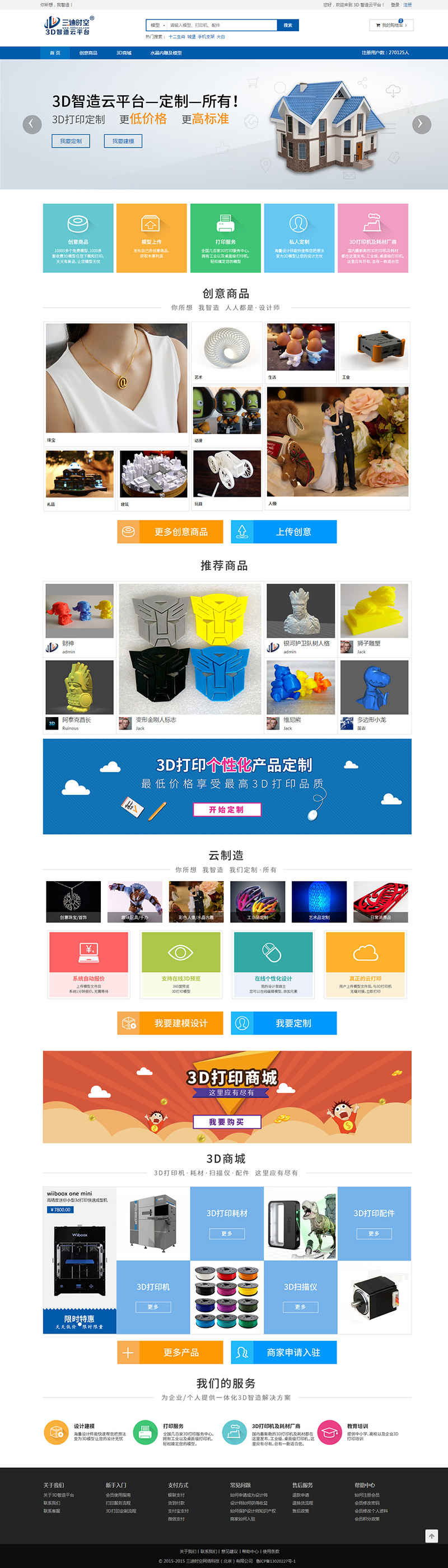Tap the 登录 login link
448x1568 pixels.
point(395,4)
